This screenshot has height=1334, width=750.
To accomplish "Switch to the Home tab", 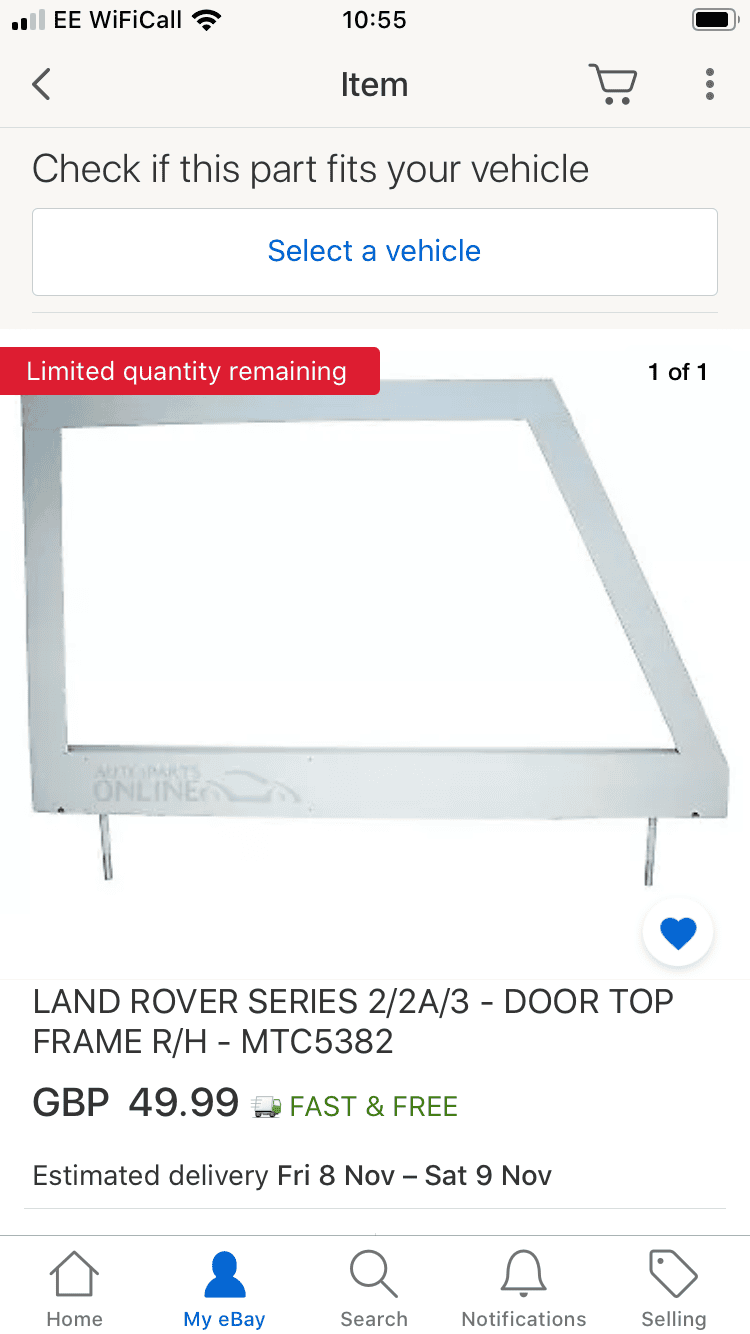I will click(x=75, y=1289).
